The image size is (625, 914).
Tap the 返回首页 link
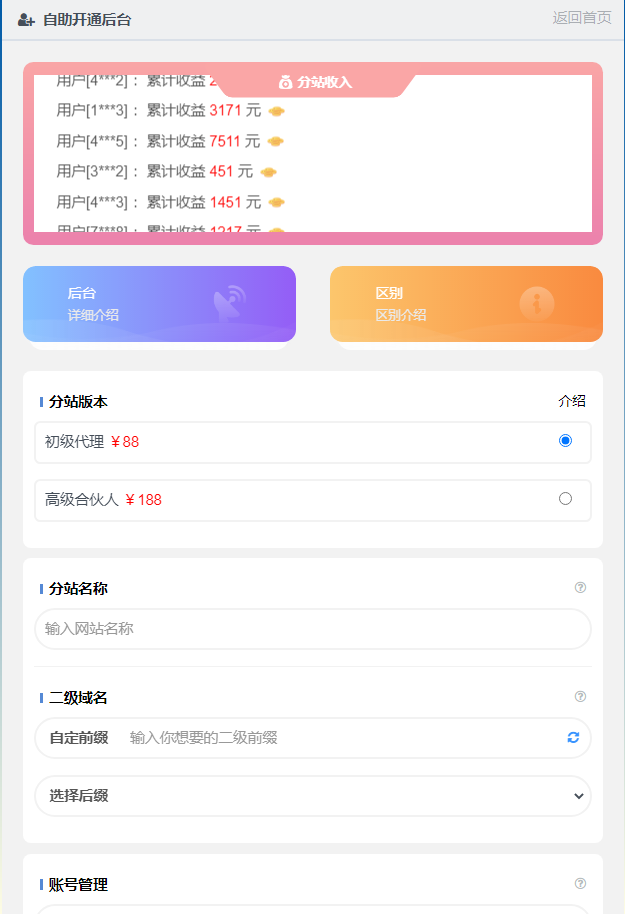pyautogui.click(x=581, y=18)
